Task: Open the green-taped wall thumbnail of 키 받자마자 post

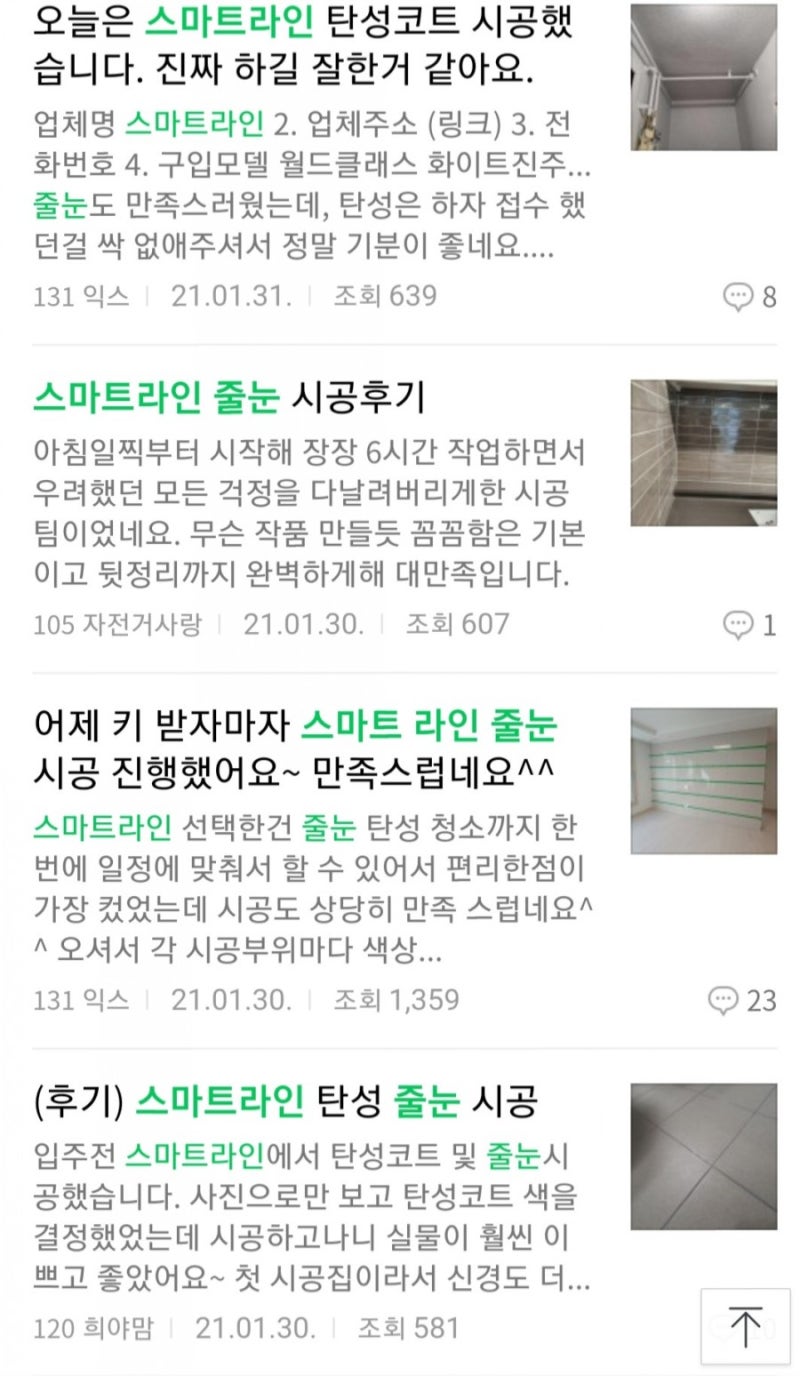Action: (703, 781)
